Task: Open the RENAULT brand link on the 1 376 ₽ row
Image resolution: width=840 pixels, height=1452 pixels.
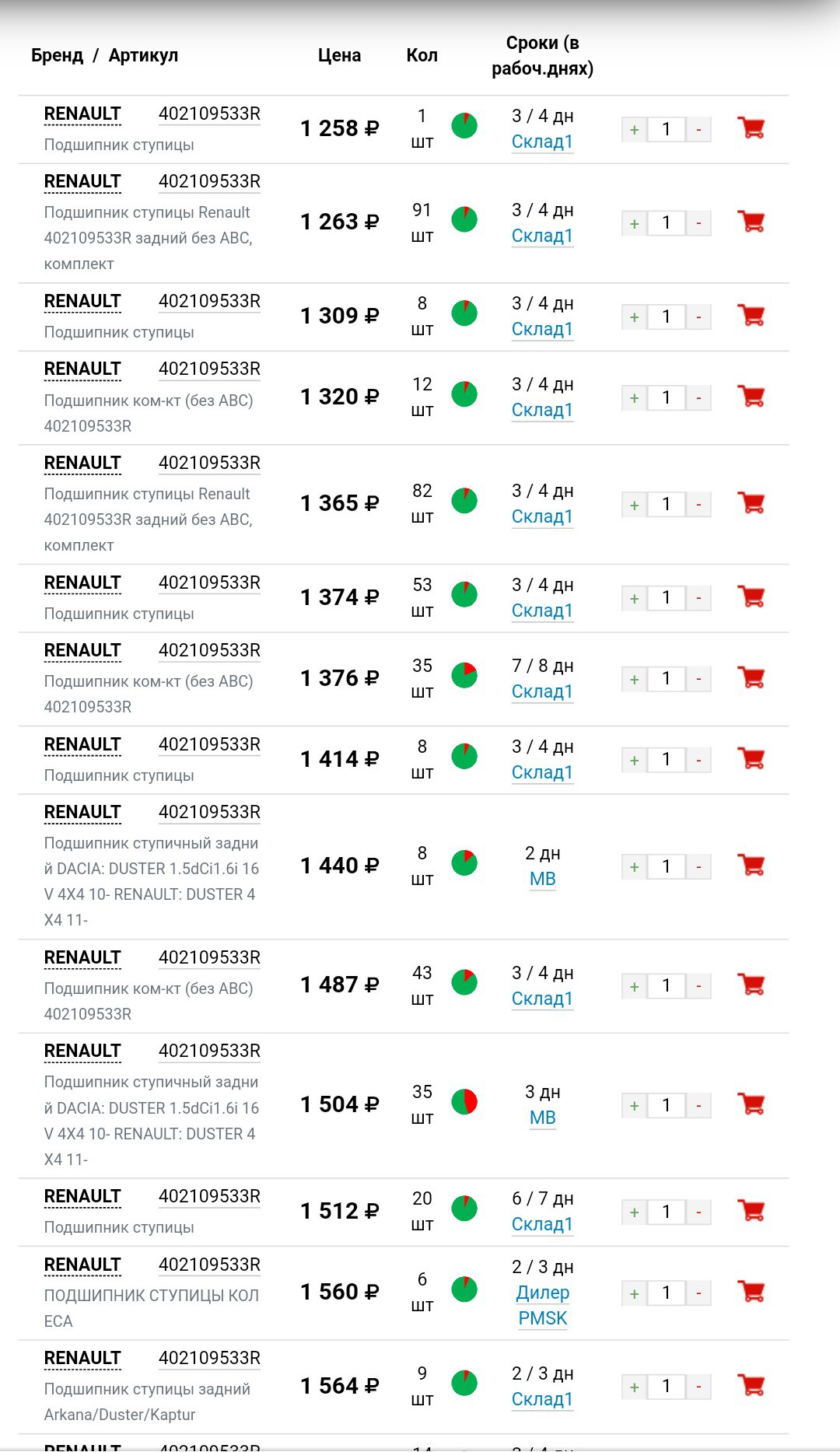Action: (x=82, y=650)
